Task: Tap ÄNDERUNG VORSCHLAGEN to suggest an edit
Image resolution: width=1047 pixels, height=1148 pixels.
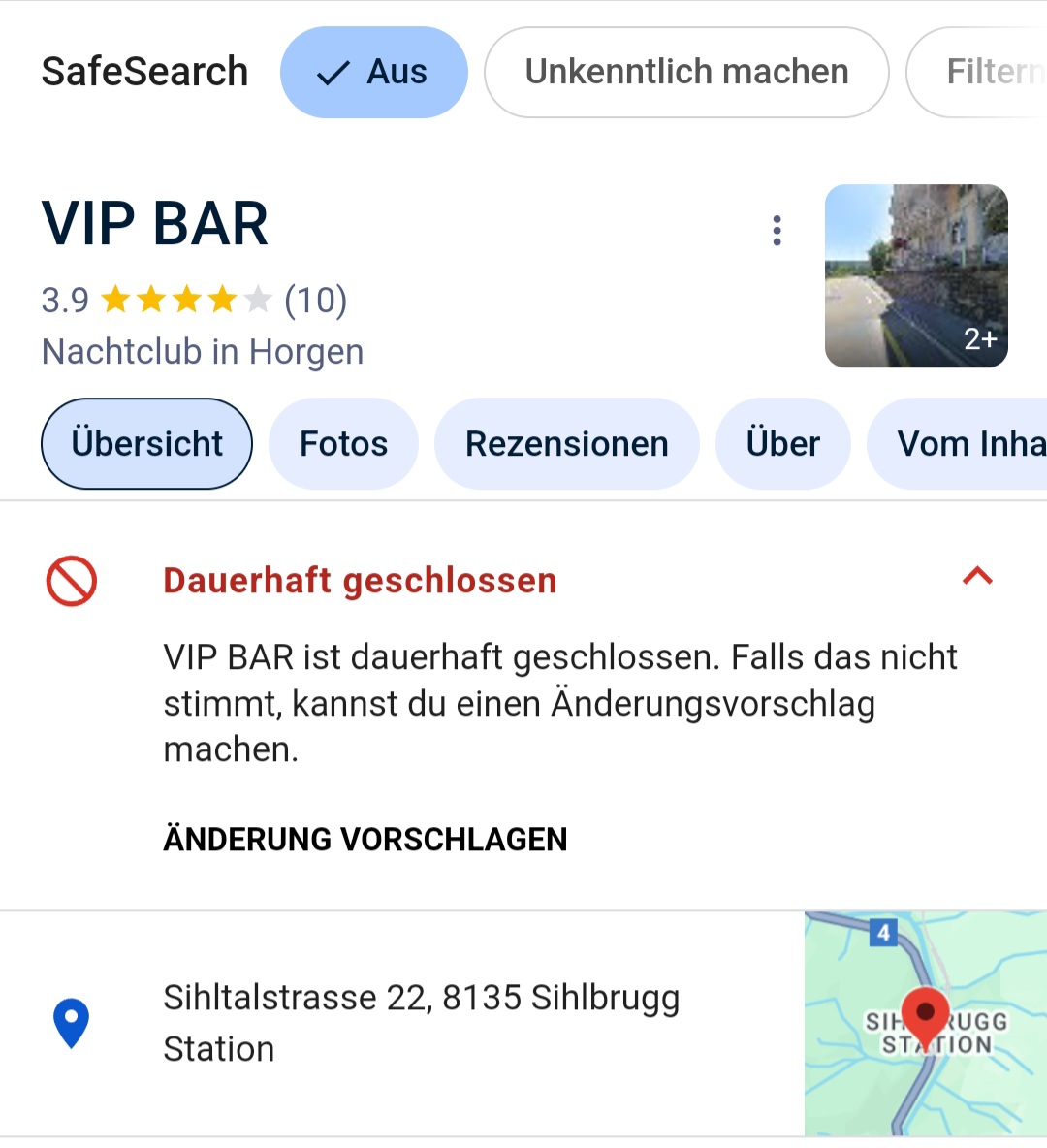Action: pyautogui.click(x=365, y=840)
